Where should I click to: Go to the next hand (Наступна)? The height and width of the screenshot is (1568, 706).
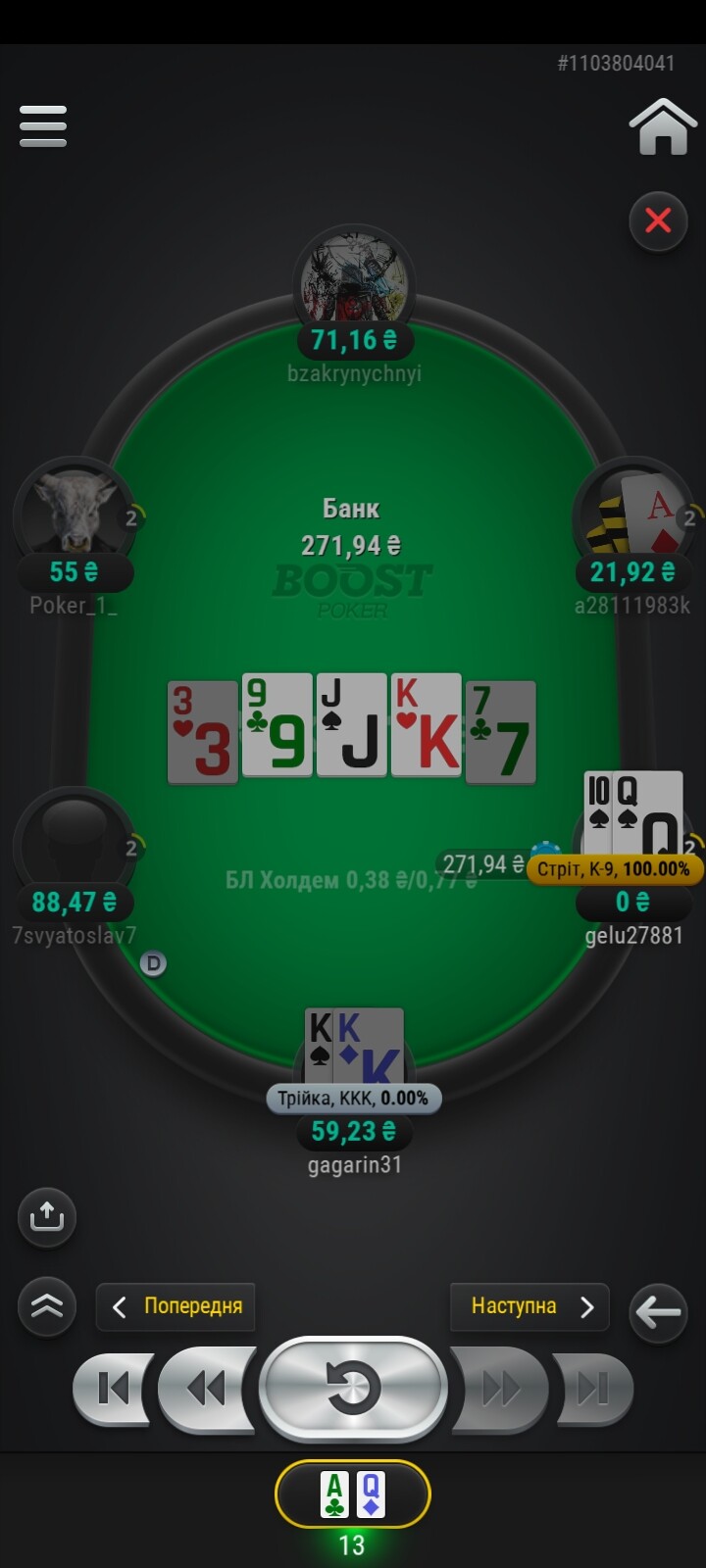pyautogui.click(x=529, y=1306)
